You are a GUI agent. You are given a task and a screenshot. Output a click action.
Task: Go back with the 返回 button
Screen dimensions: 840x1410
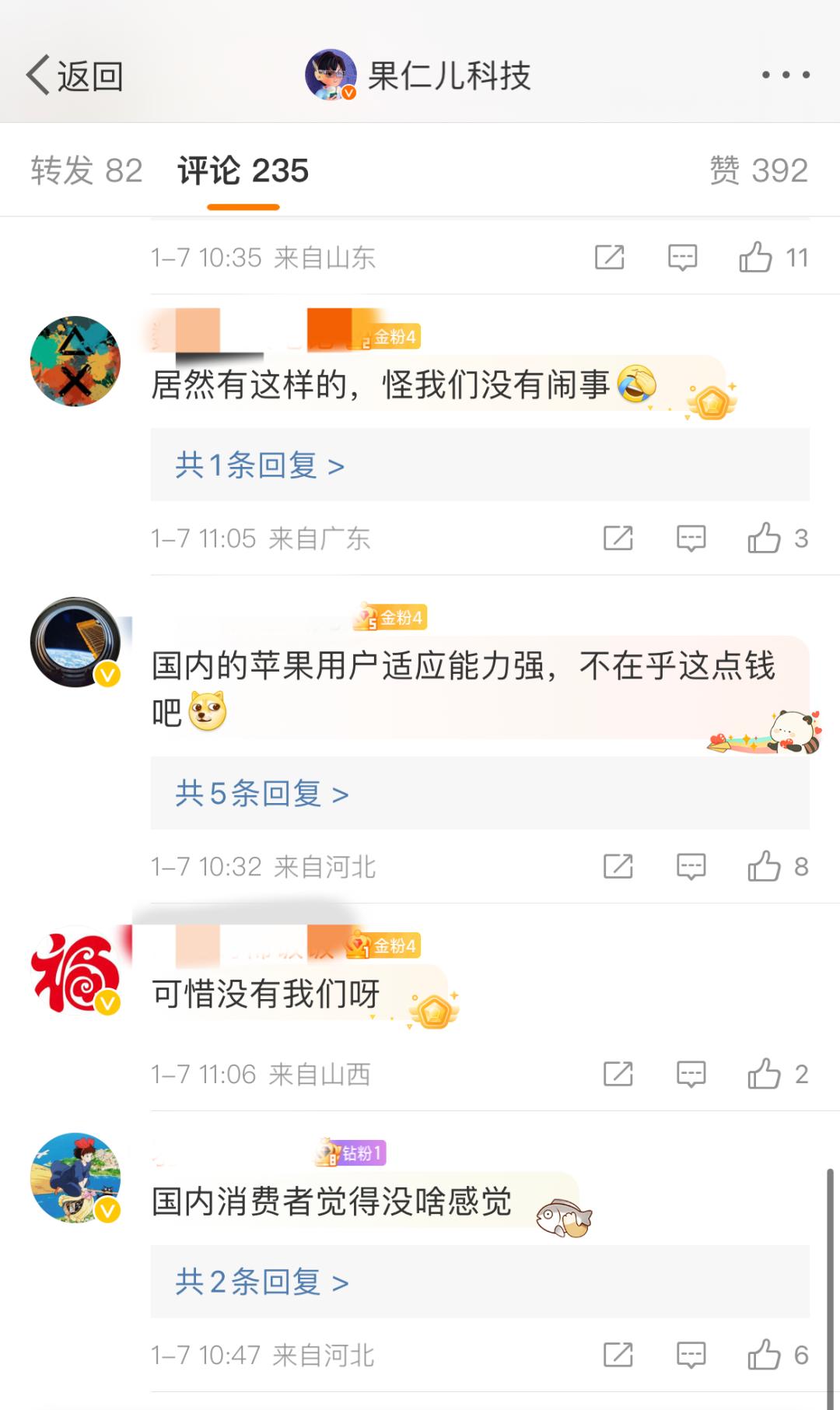pyautogui.click(x=75, y=75)
